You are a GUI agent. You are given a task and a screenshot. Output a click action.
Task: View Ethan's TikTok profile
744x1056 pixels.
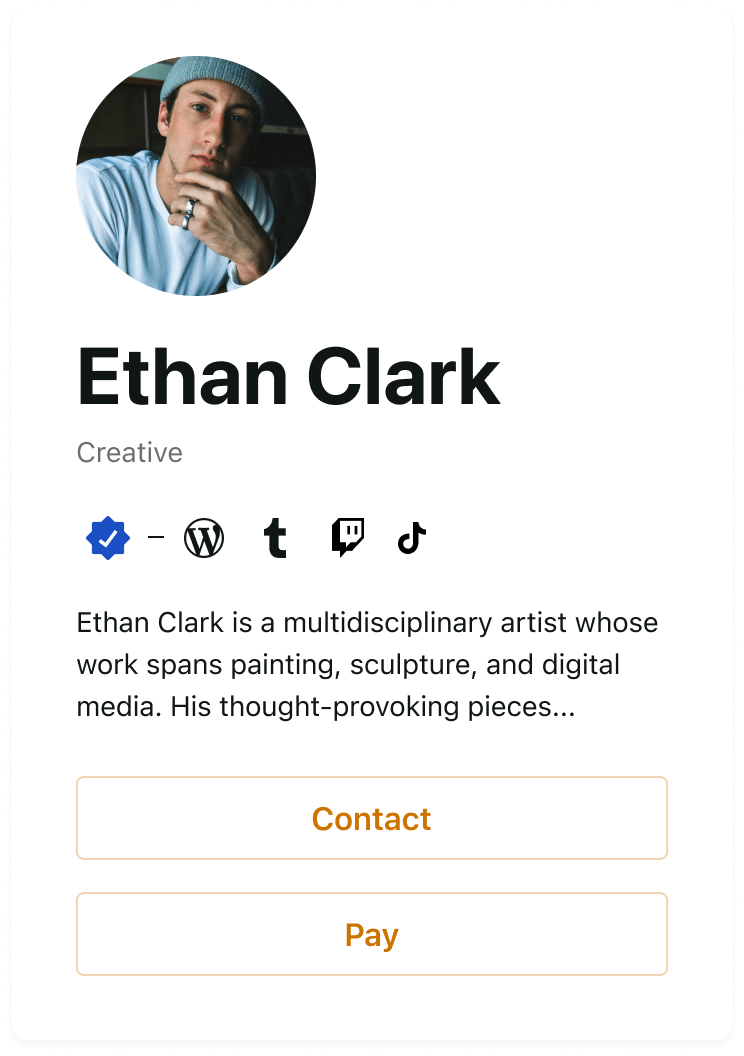pos(412,537)
